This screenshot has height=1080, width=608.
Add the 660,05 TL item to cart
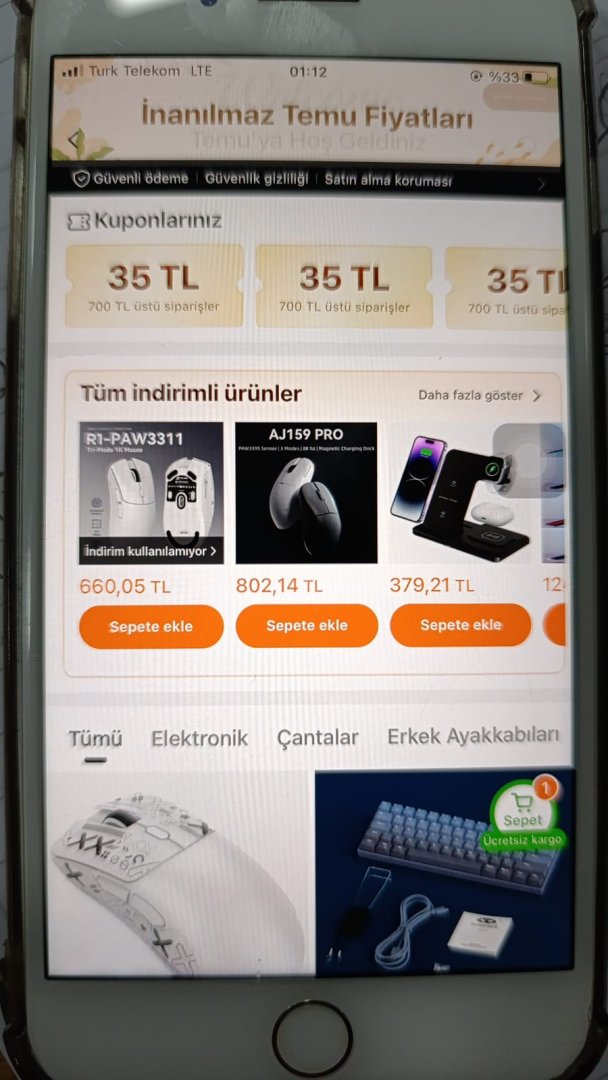click(151, 627)
